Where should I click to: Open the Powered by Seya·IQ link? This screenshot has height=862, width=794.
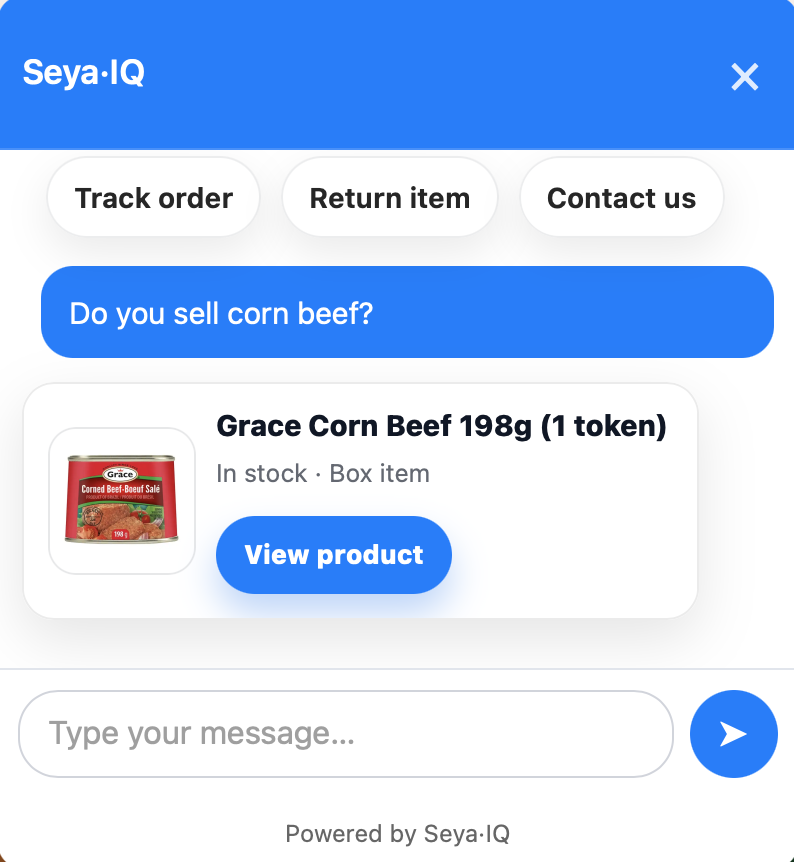pyautogui.click(x=397, y=833)
